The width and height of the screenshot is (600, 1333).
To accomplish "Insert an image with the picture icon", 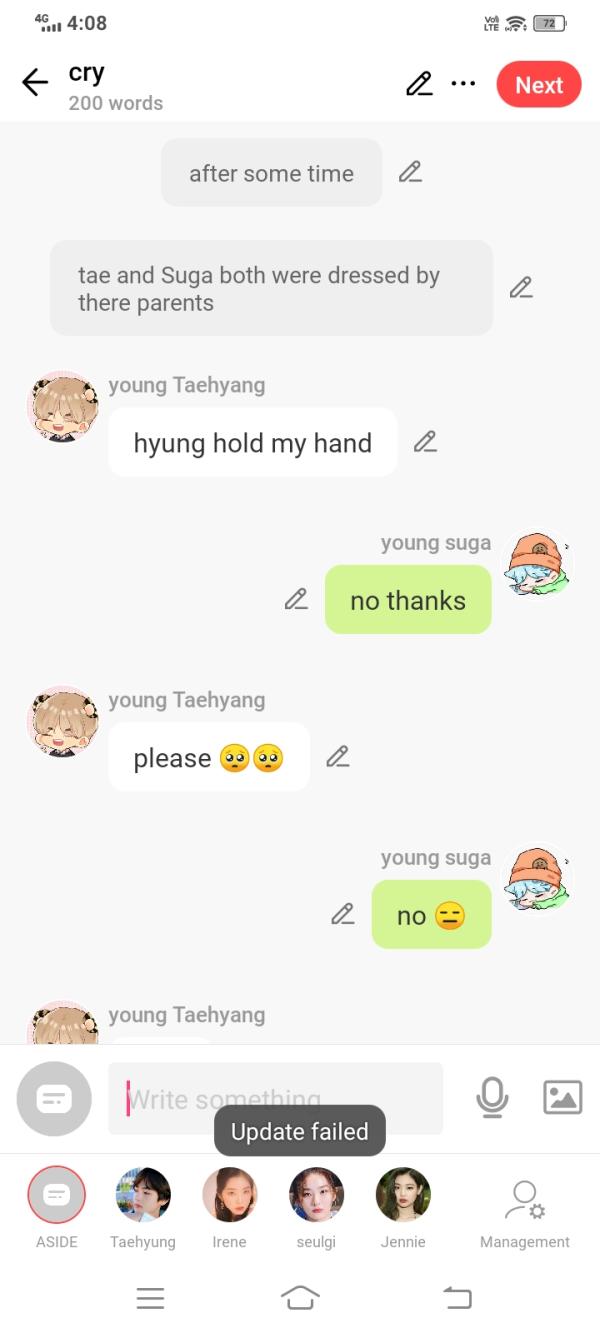I will pyautogui.click(x=562, y=1097).
